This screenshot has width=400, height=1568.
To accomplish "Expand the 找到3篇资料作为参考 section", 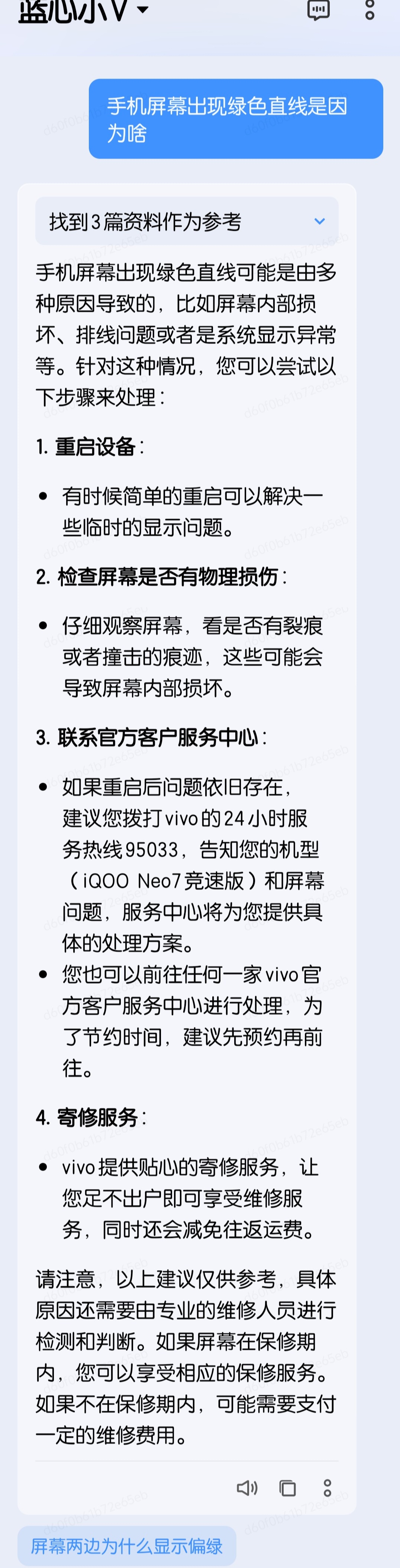I will coord(186,222).
